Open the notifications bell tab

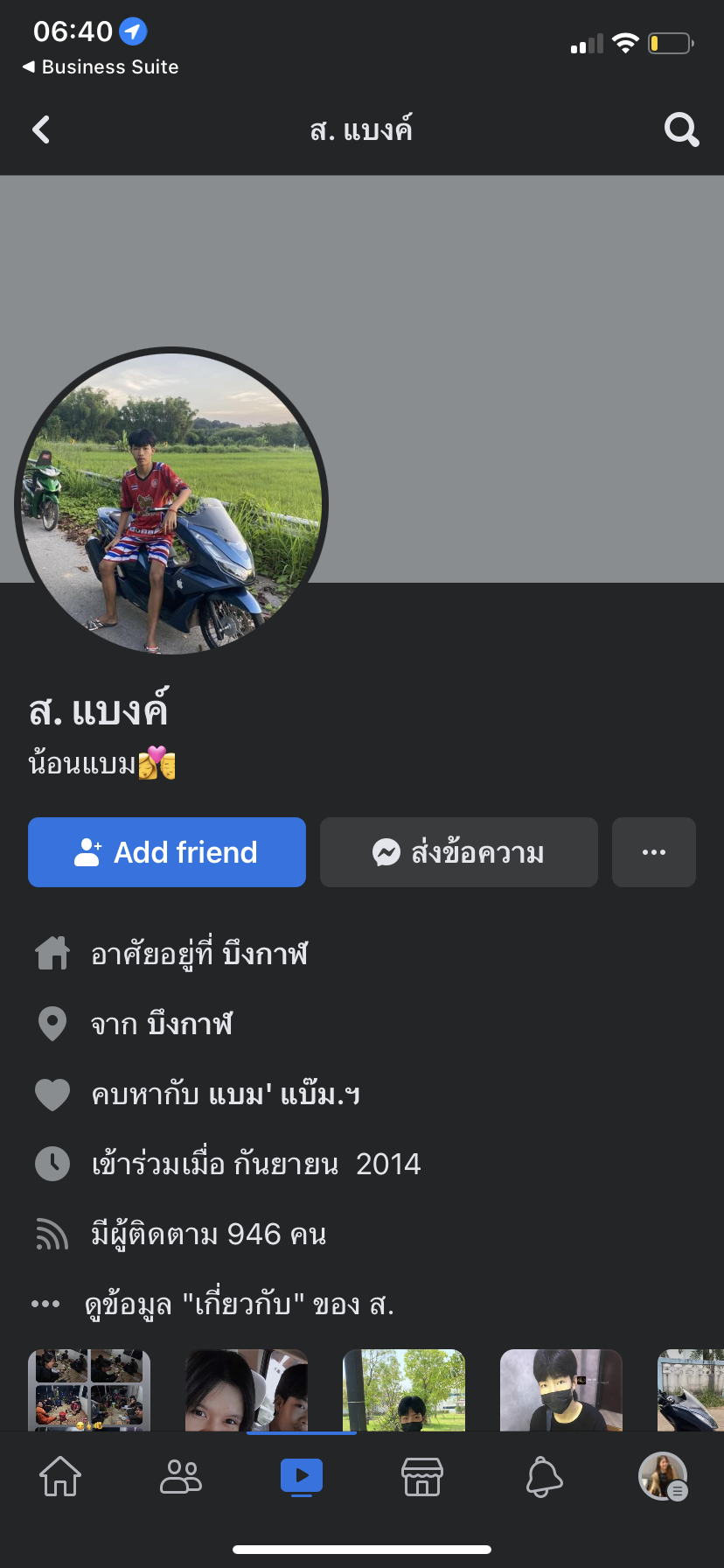tap(543, 1477)
